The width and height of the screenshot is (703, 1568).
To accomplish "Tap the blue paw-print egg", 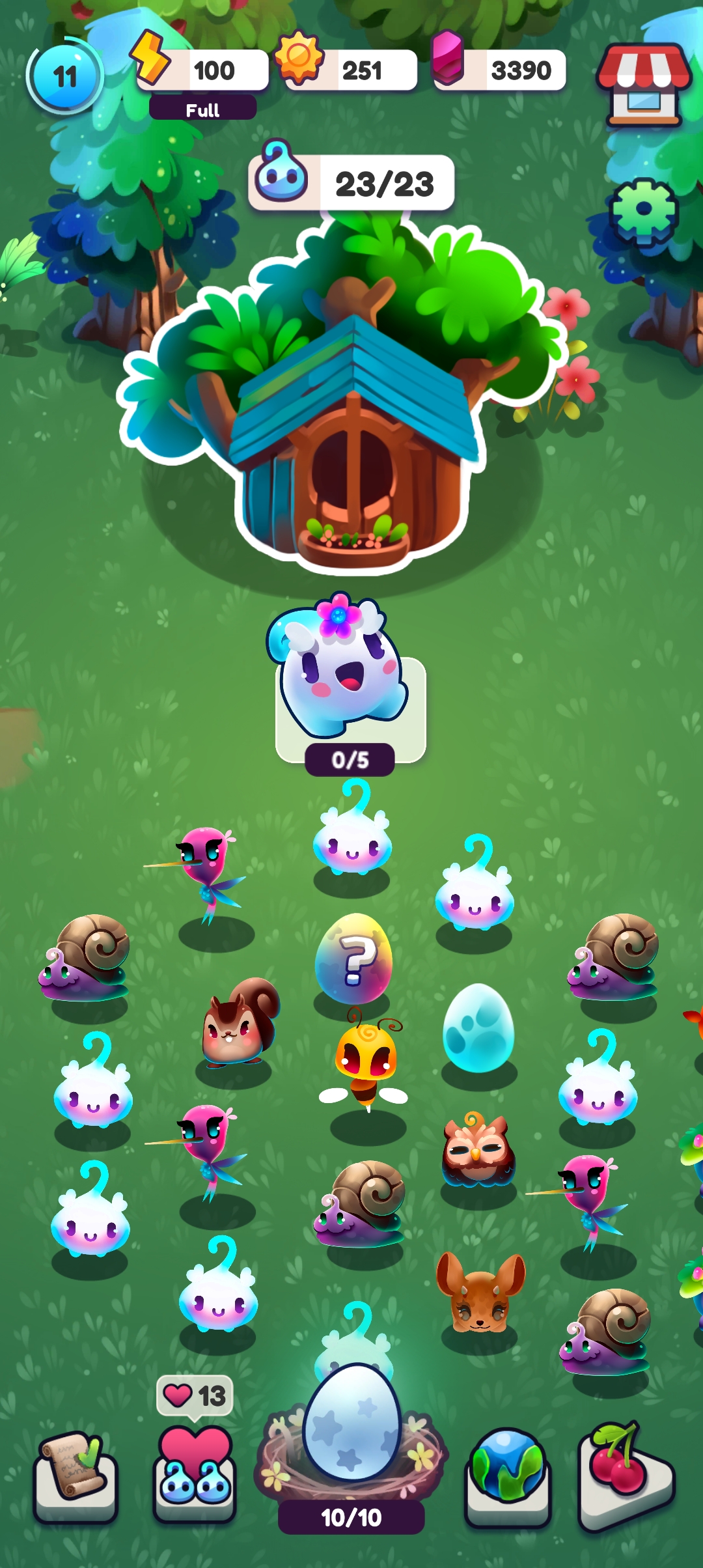I will [x=478, y=1027].
